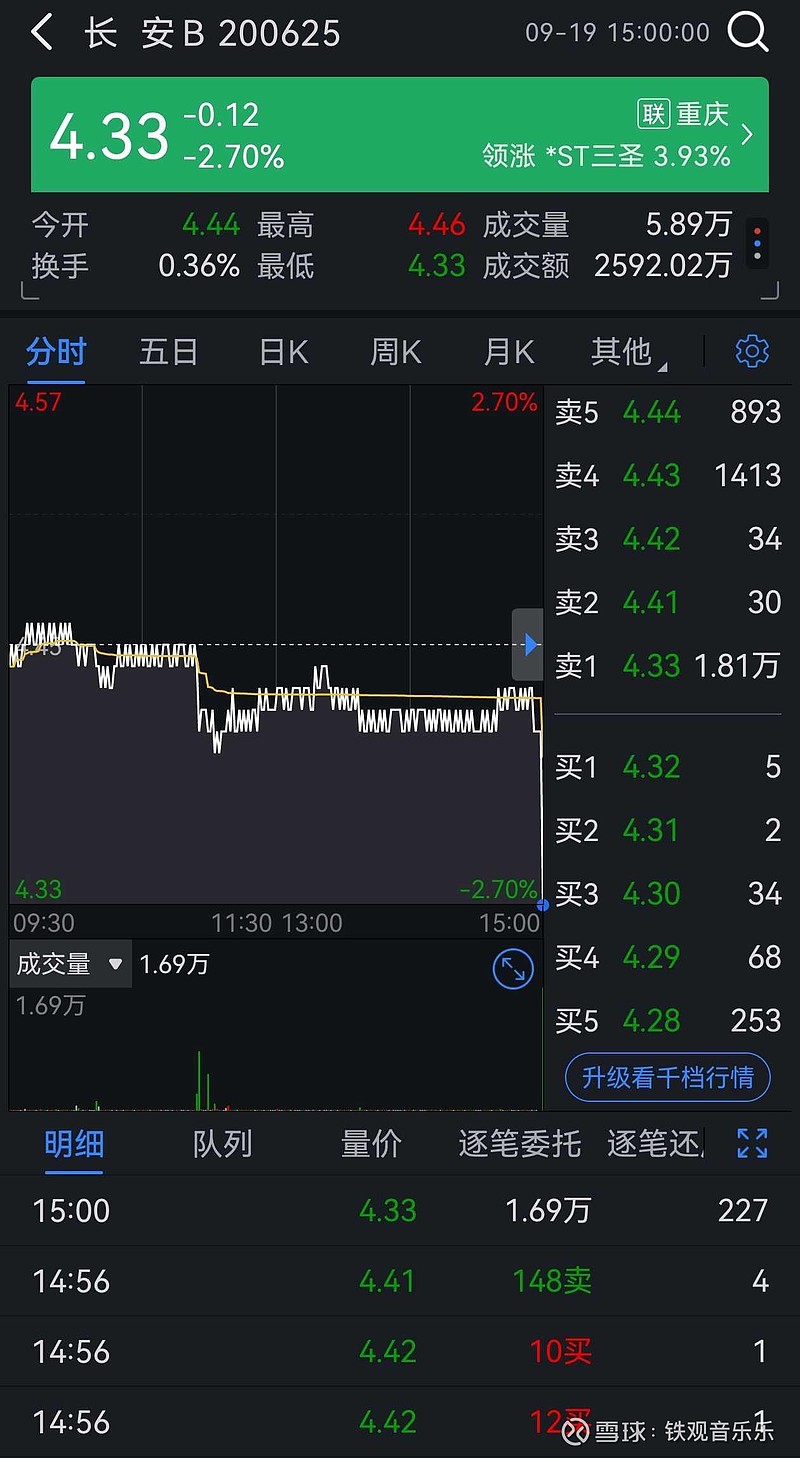Select the 五日 chart tab
The height and width of the screenshot is (1458, 800).
[x=169, y=352]
